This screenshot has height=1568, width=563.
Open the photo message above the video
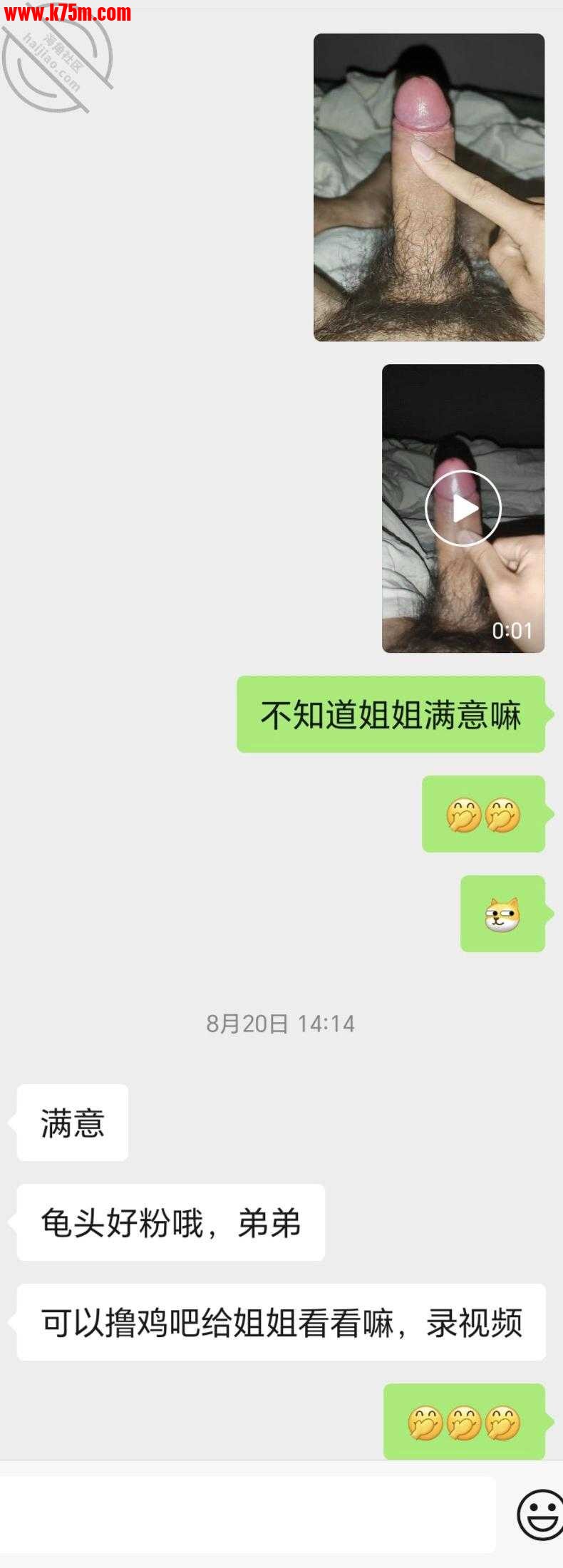click(429, 187)
